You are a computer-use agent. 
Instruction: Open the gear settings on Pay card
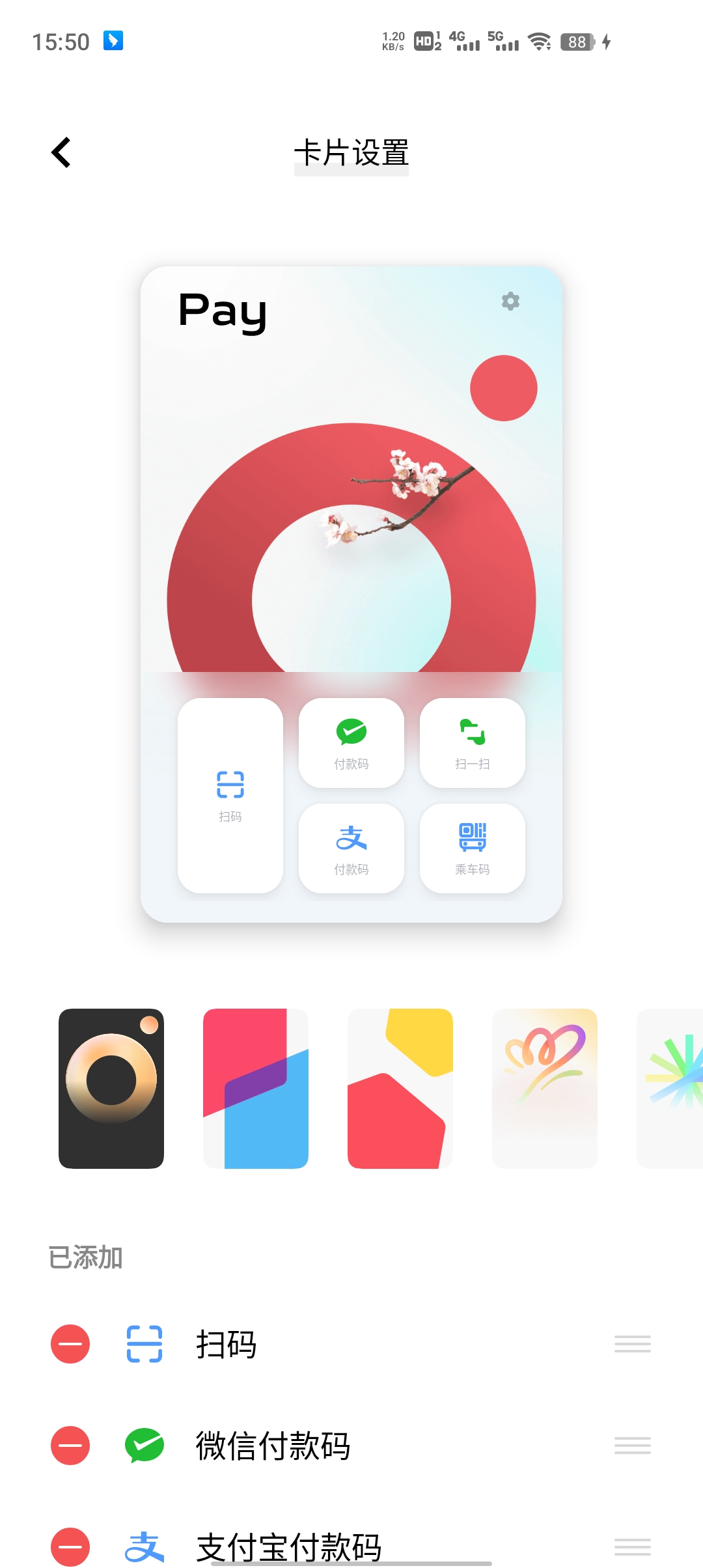(x=510, y=301)
